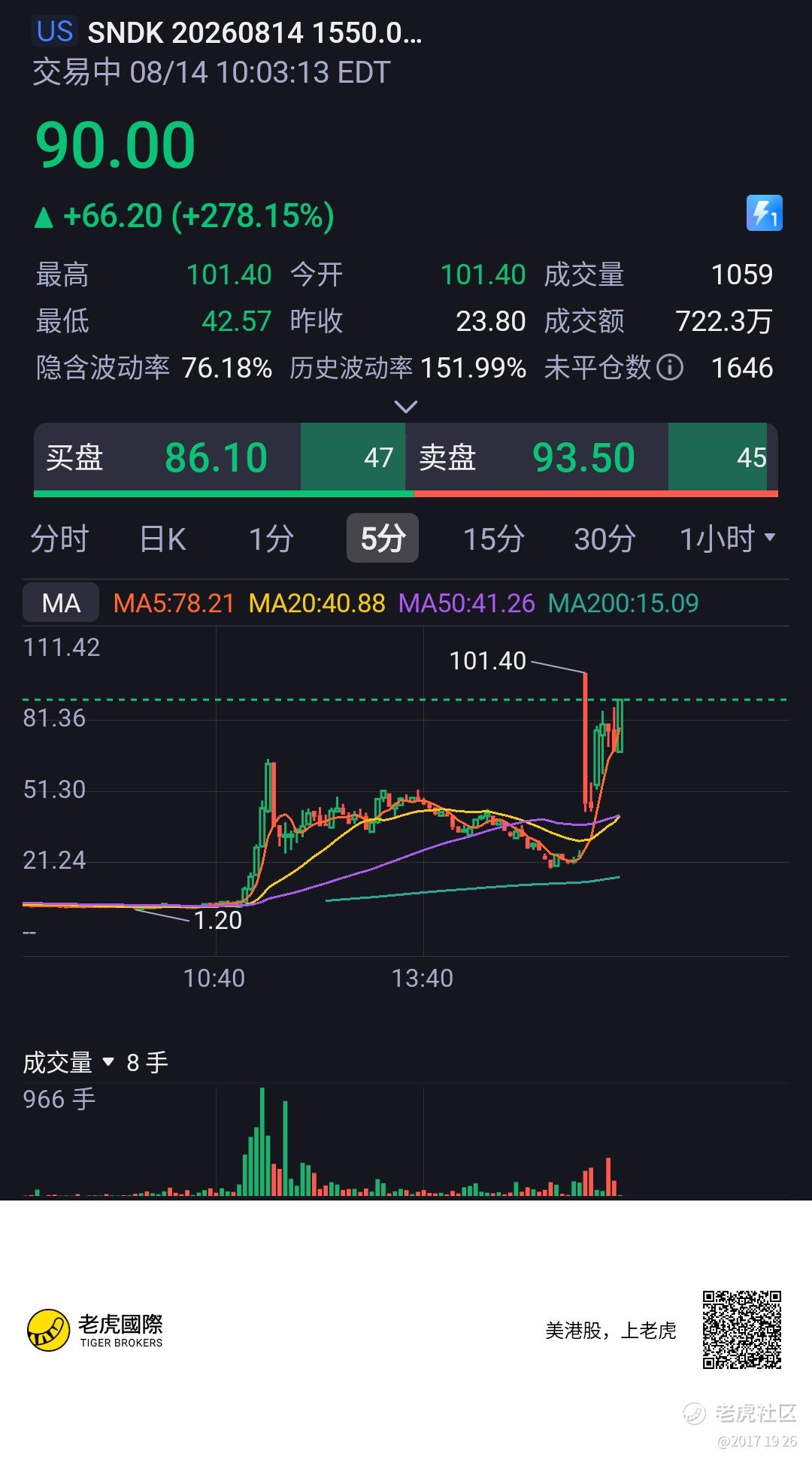
Task: Open the 1小时 interval dropdown
Action: point(727,539)
